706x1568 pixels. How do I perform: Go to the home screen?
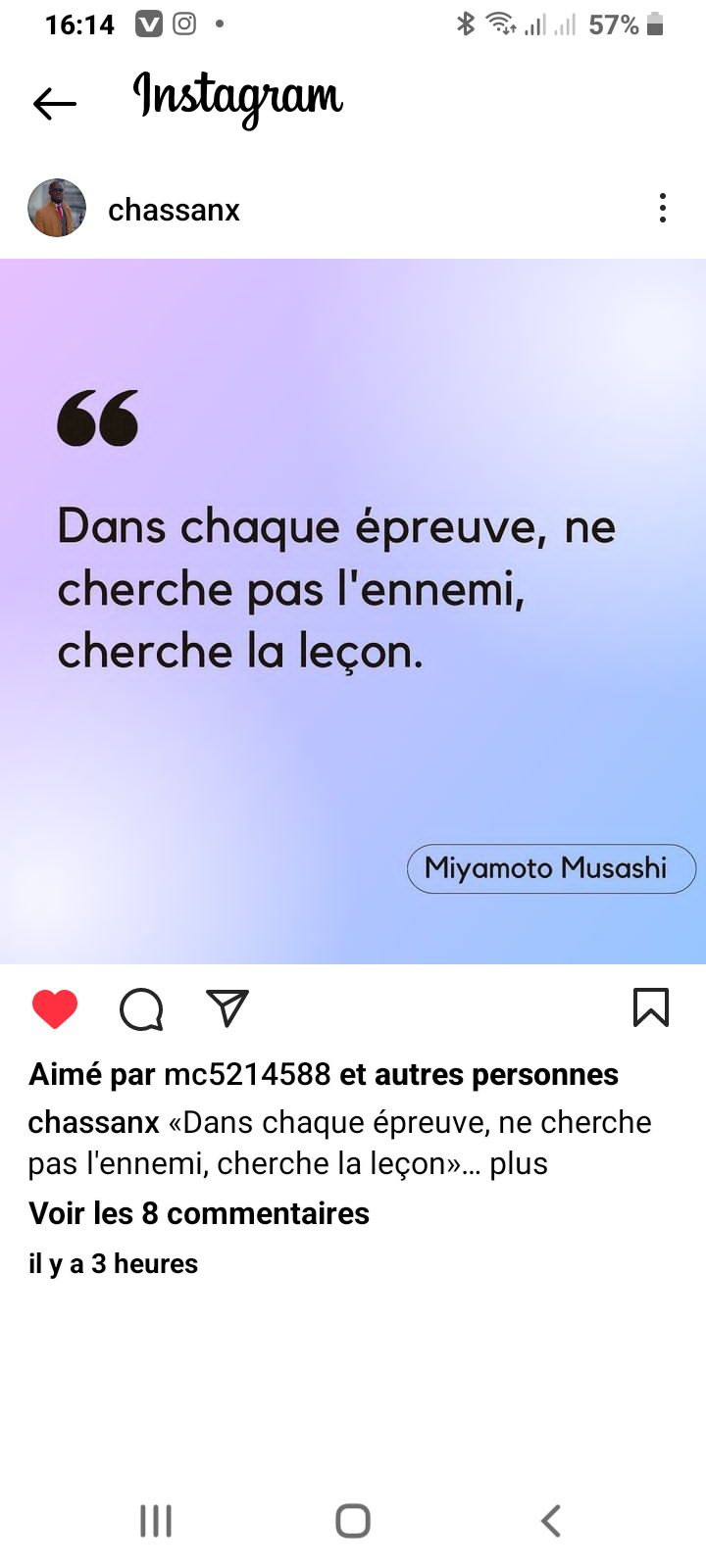point(353,1521)
